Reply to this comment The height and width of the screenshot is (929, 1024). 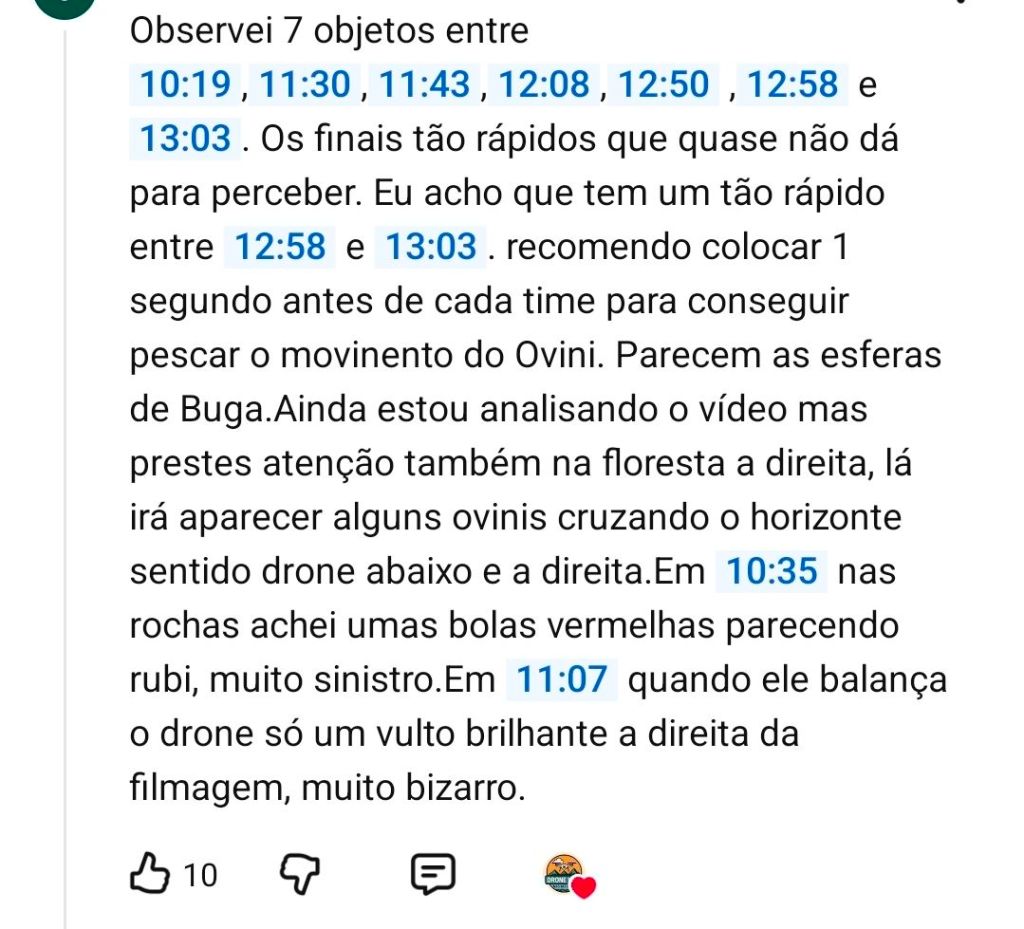[x=434, y=875]
